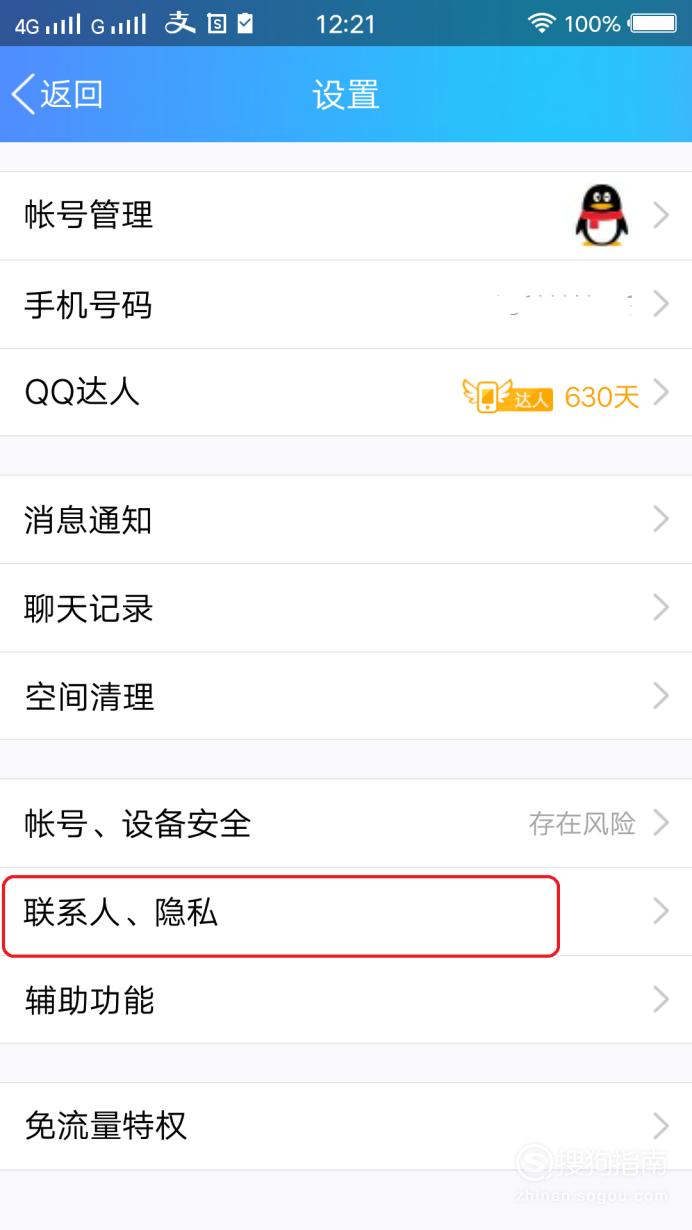Open the QQ达人 row
The width and height of the screenshot is (692, 1230).
tap(346, 393)
